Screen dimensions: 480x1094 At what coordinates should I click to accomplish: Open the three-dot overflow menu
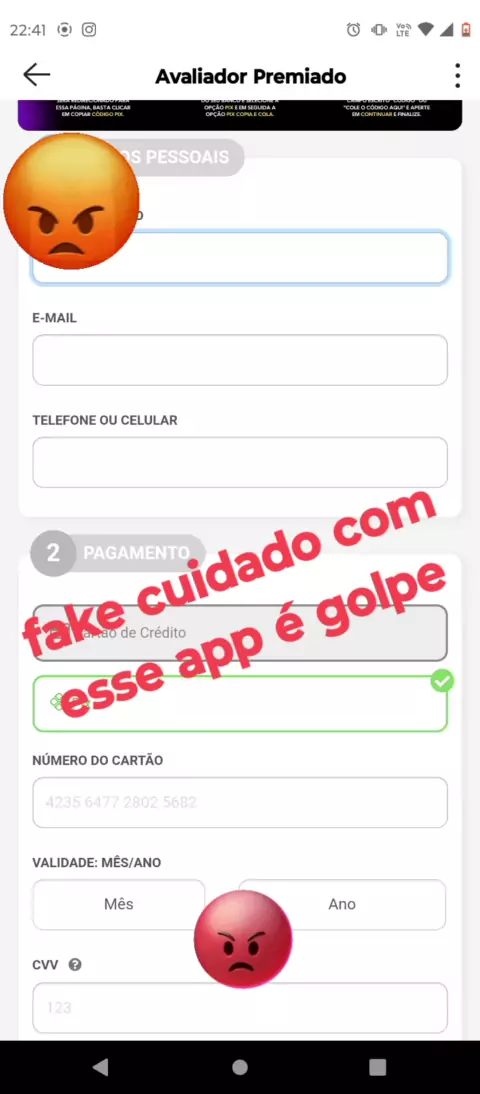(x=457, y=75)
